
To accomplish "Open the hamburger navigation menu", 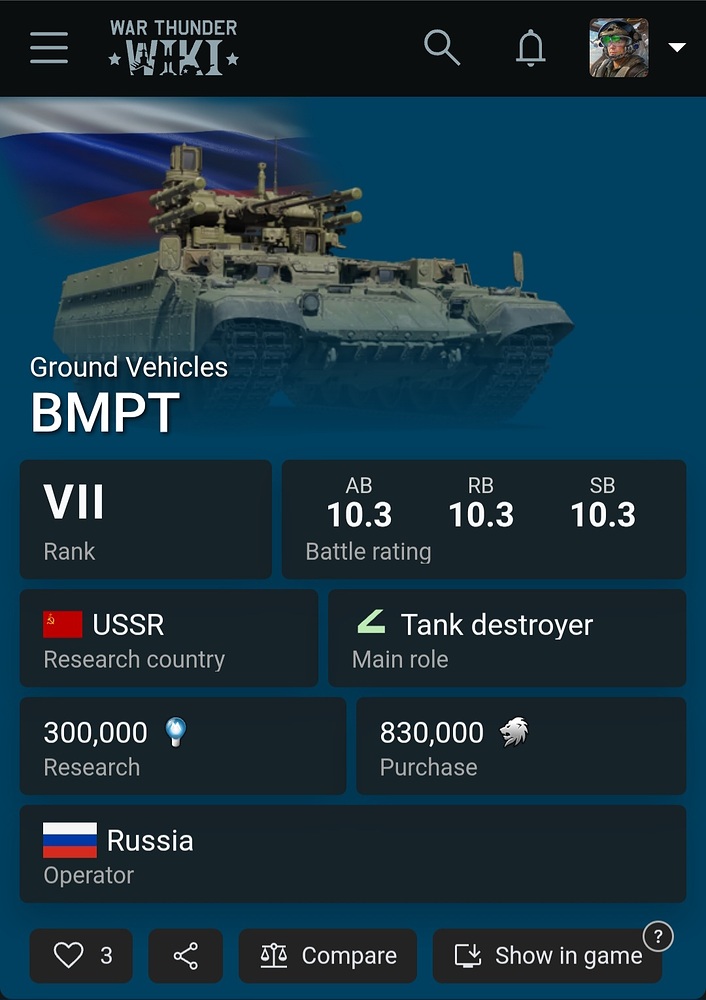I will (x=48, y=47).
